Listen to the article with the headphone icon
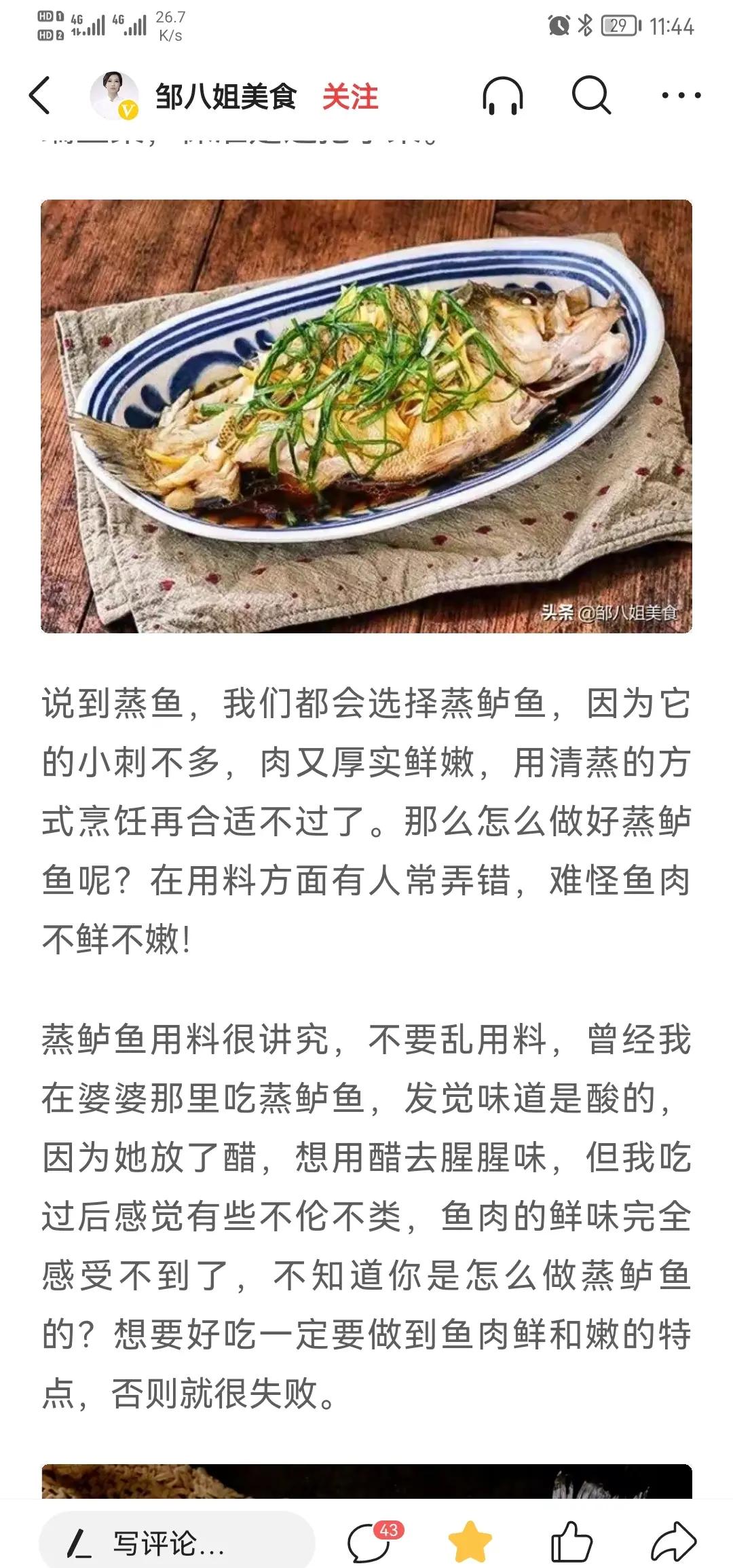This screenshot has height=1568, width=733. pos(502,95)
